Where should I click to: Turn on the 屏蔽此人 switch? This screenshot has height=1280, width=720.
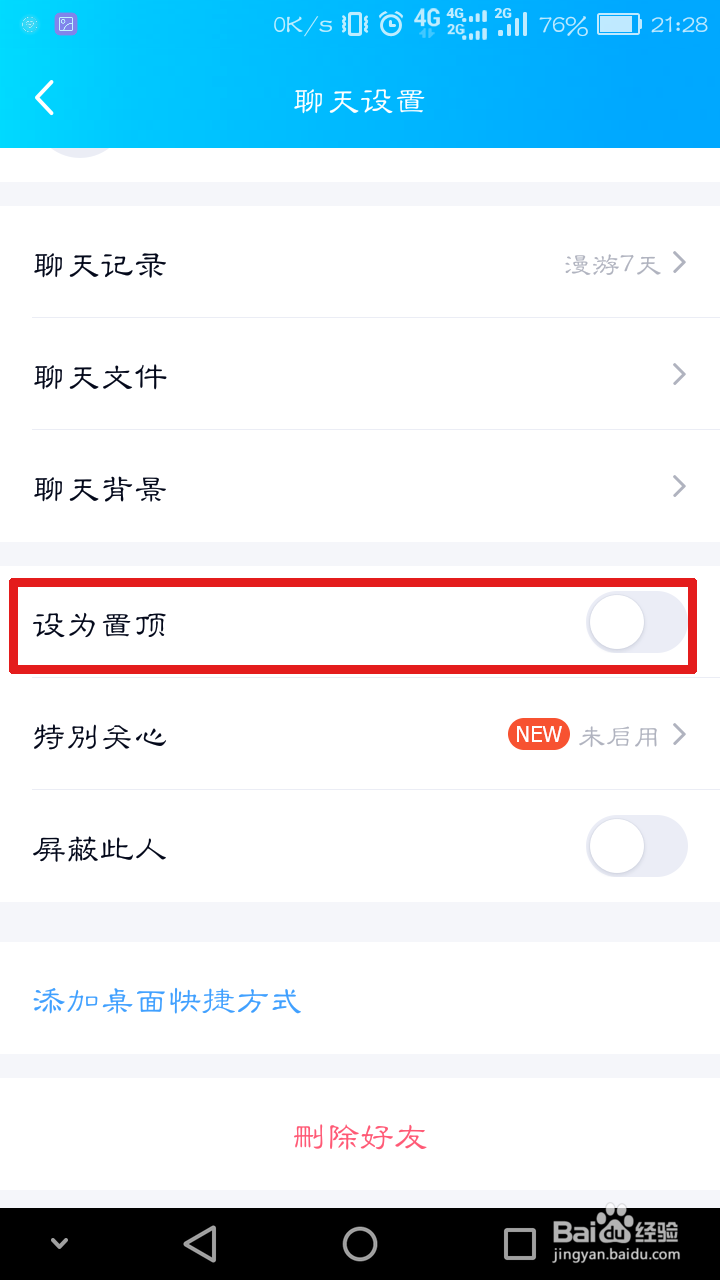click(636, 846)
